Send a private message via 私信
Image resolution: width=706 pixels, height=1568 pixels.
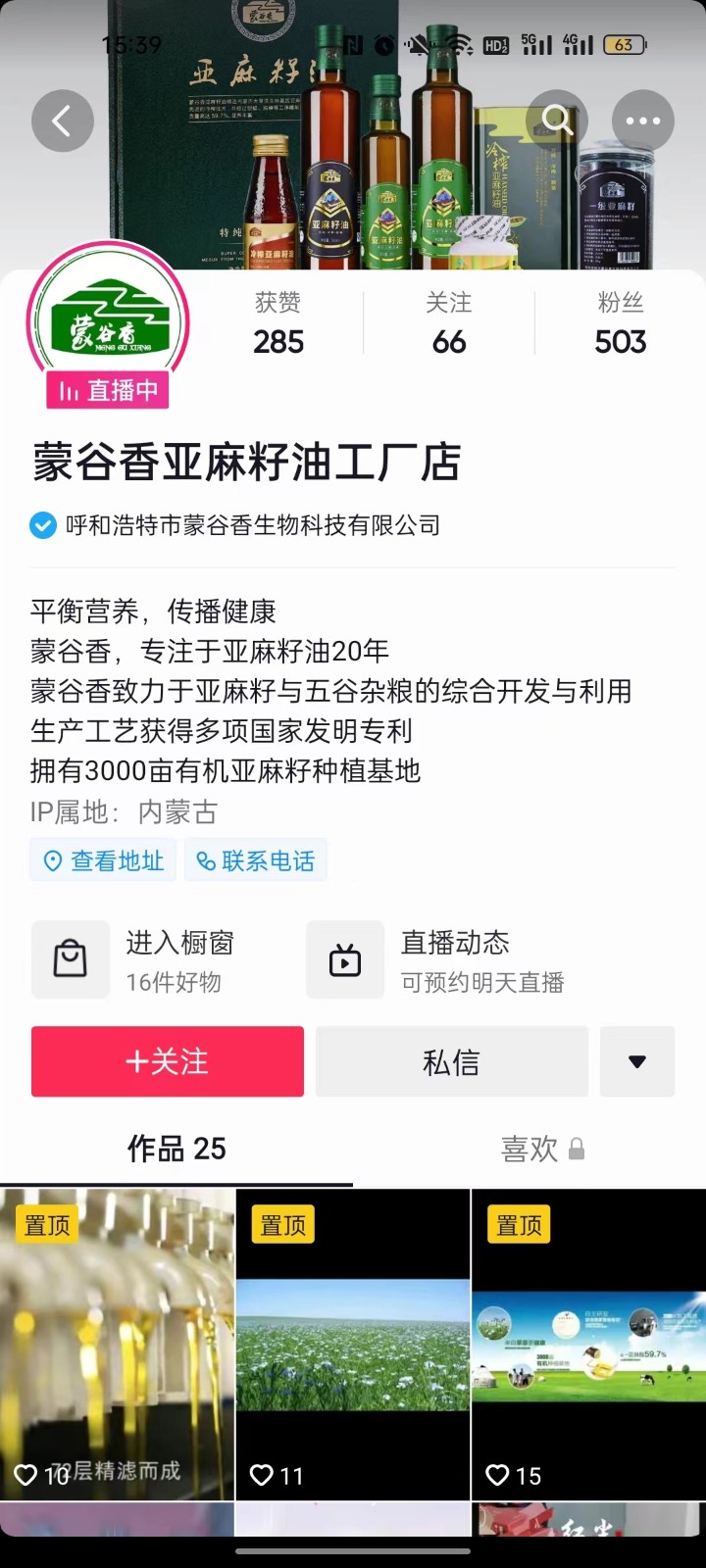point(451,1061)
